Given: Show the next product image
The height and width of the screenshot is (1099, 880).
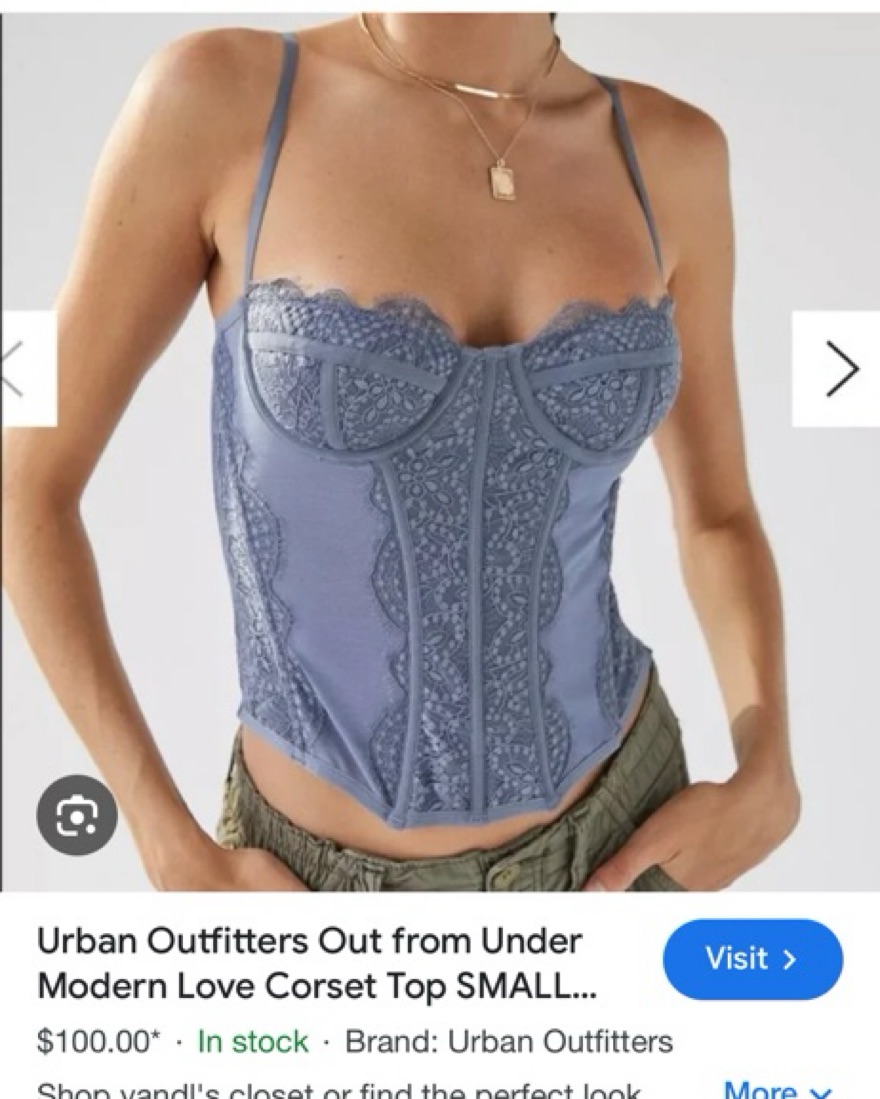Looking at the screenshot, I should click(838, 369).
